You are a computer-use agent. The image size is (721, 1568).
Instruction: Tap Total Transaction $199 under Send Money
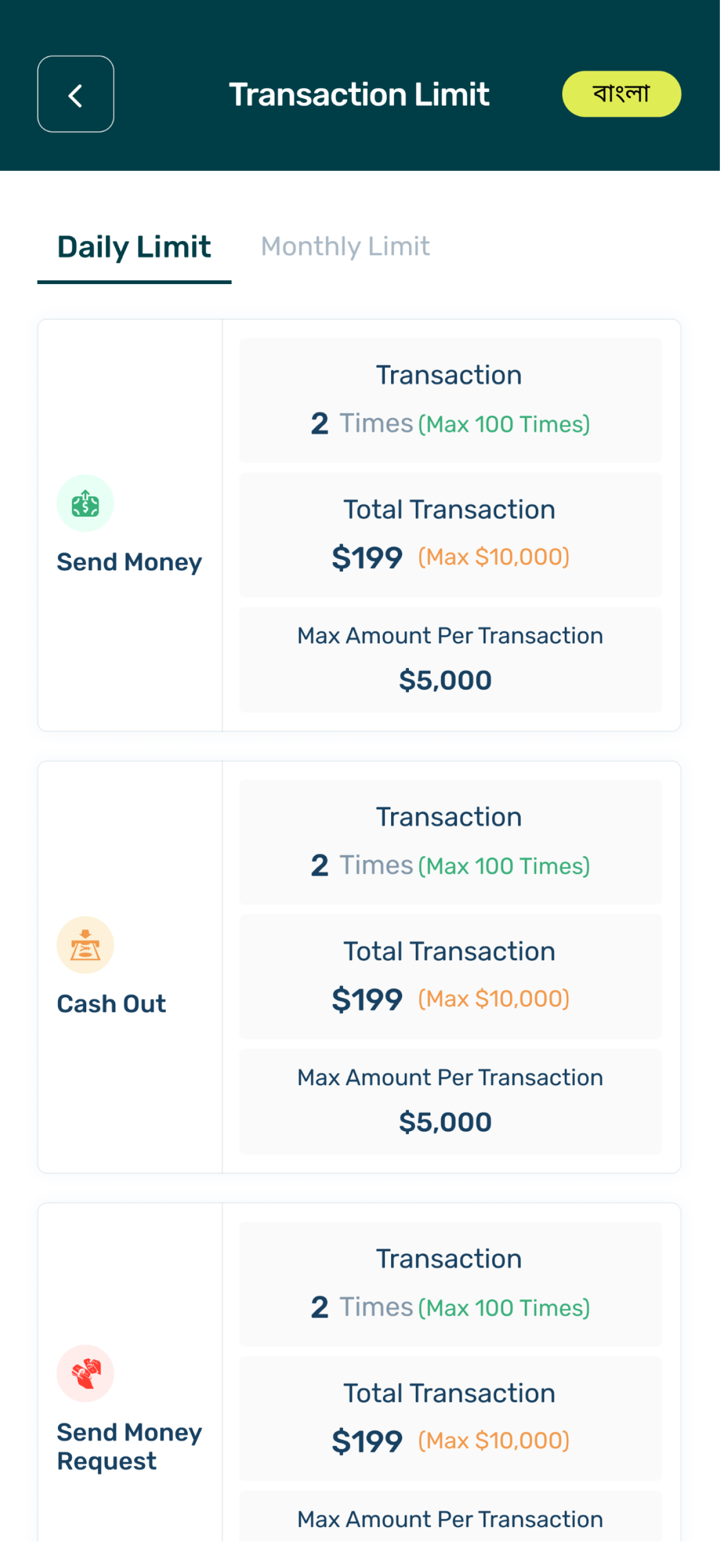[449, 533]
